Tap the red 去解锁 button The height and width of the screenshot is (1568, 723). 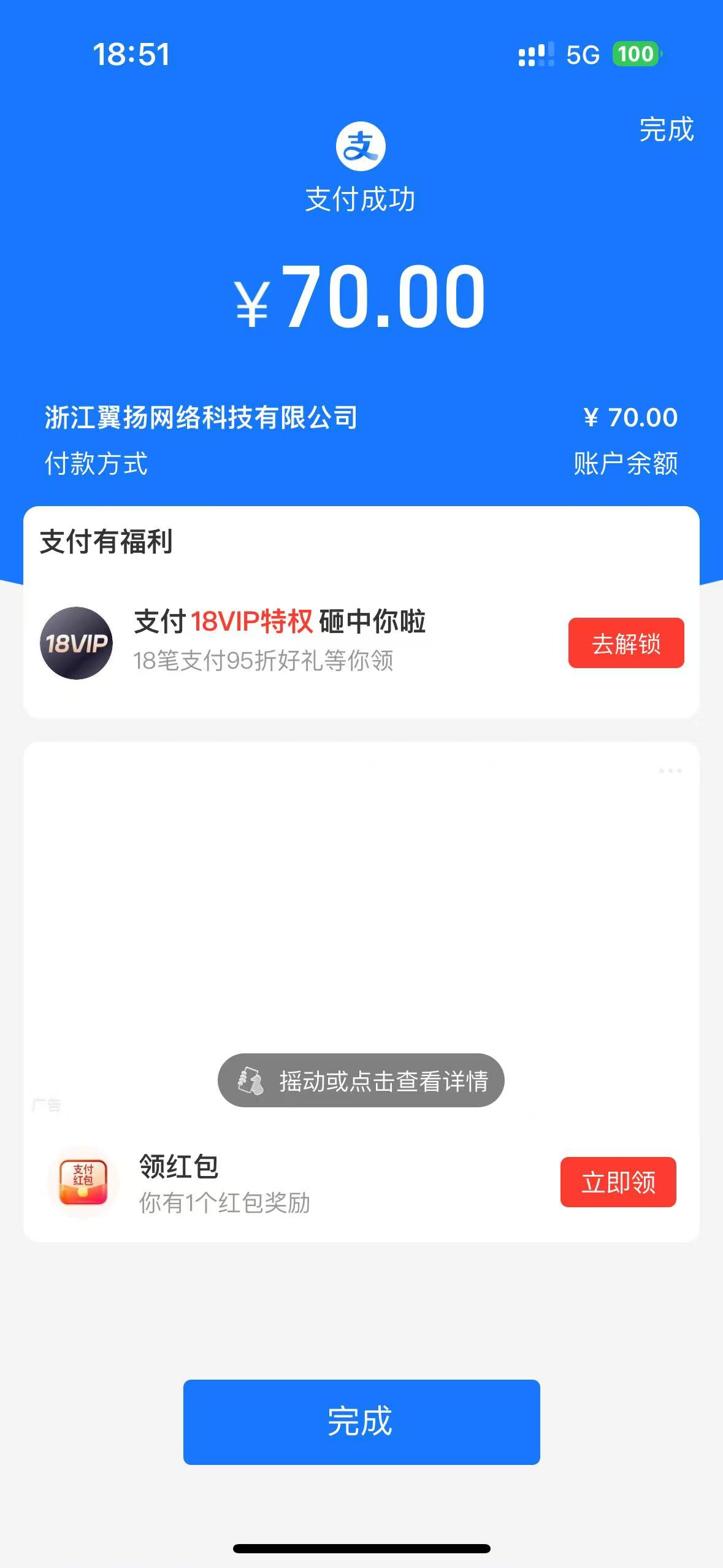(x=625, y=643)
